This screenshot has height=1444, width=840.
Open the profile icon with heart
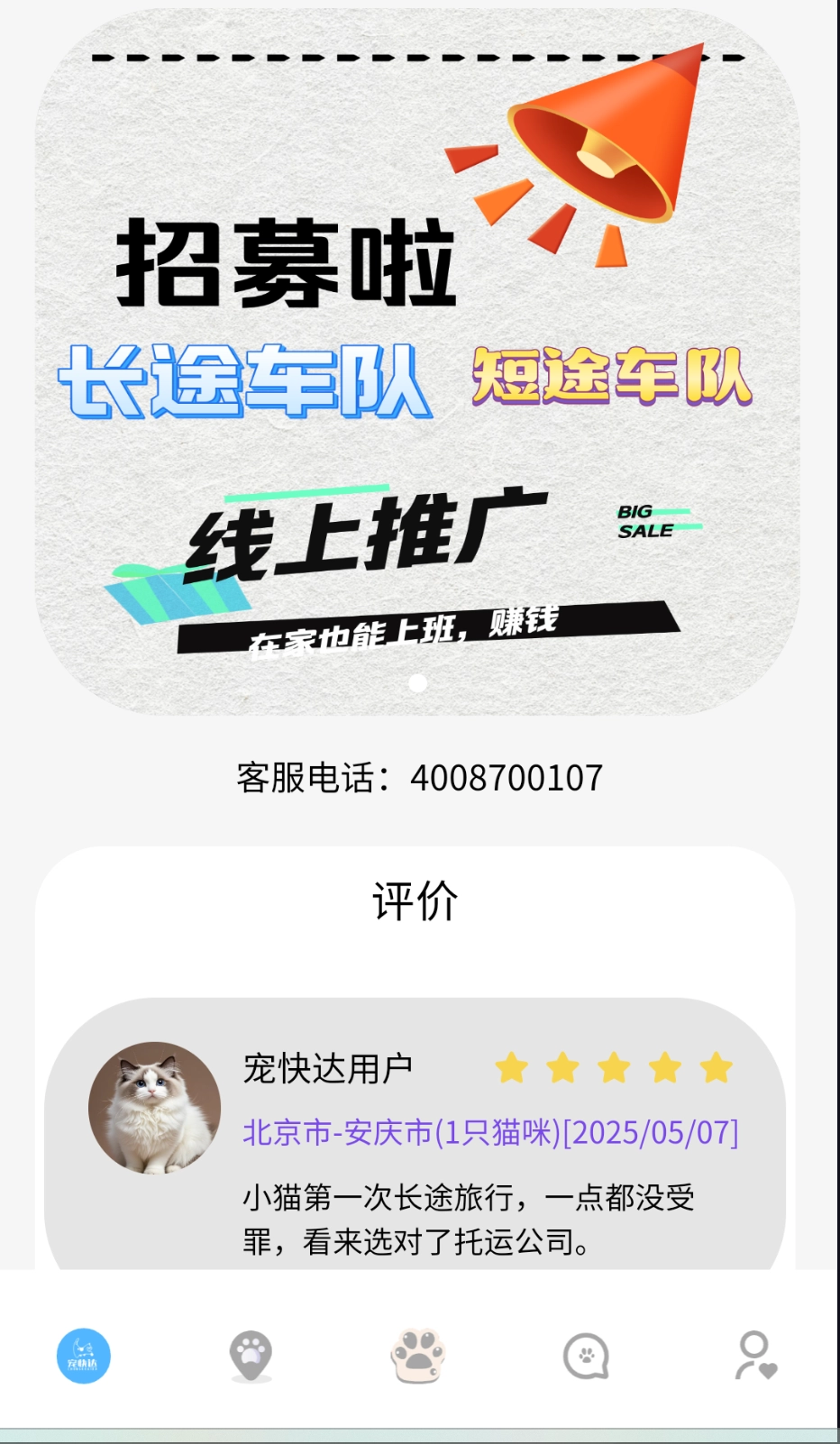click(755, 1354)
